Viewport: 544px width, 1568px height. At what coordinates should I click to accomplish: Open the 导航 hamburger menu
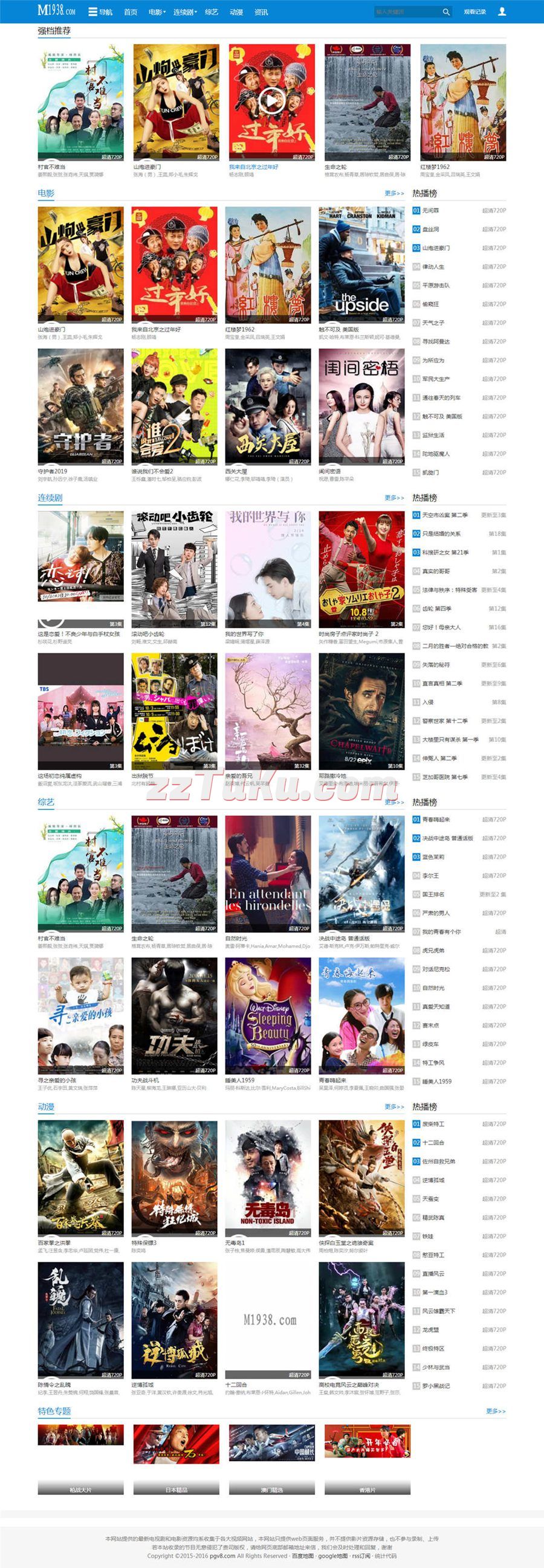[x=100, y=11]
